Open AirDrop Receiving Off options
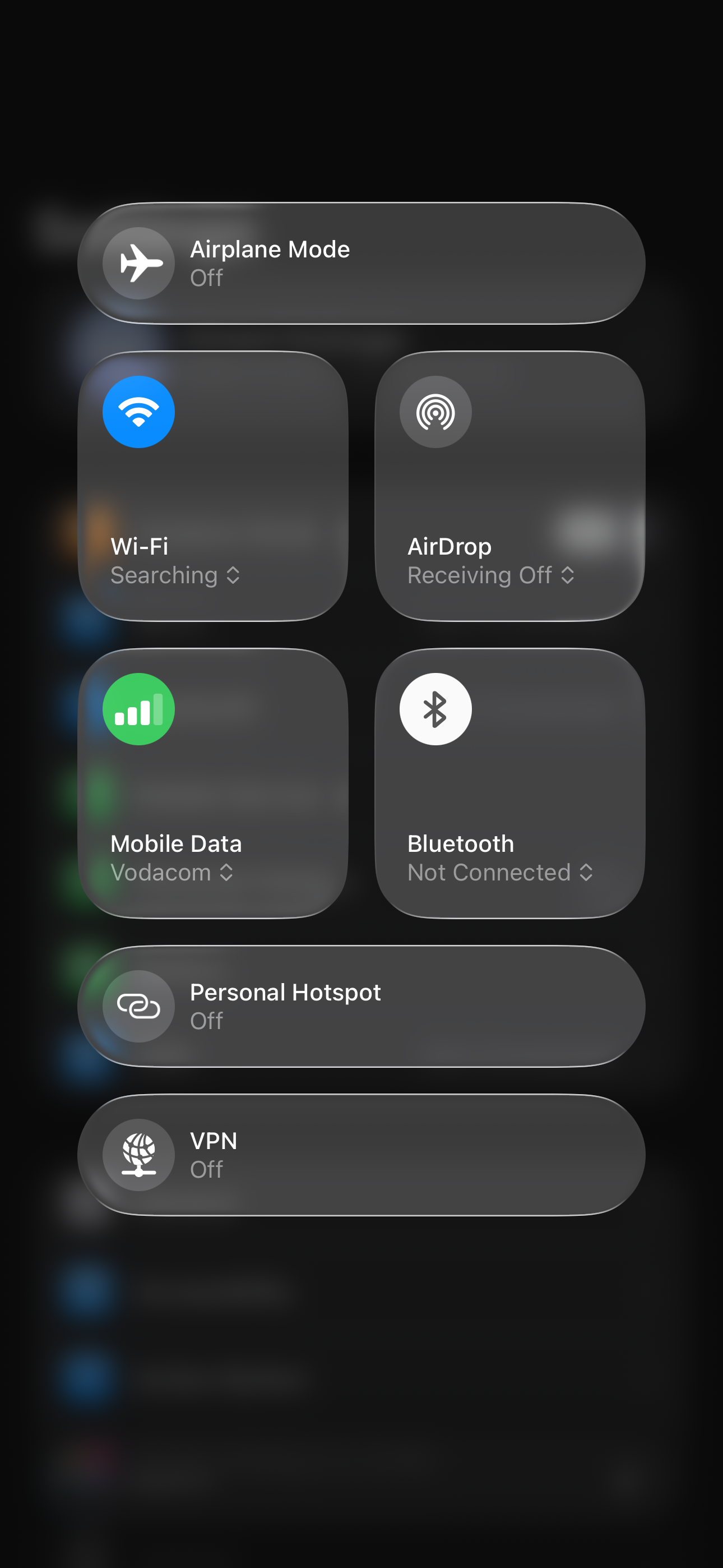723x1568 pixels. coord(490,575)
